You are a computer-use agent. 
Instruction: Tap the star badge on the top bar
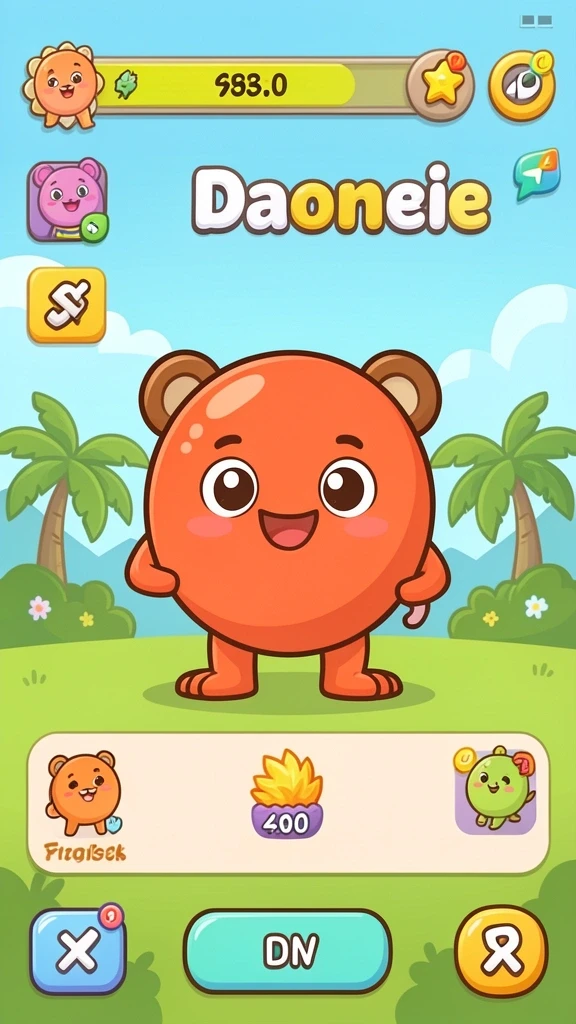(x=440, y=84)
